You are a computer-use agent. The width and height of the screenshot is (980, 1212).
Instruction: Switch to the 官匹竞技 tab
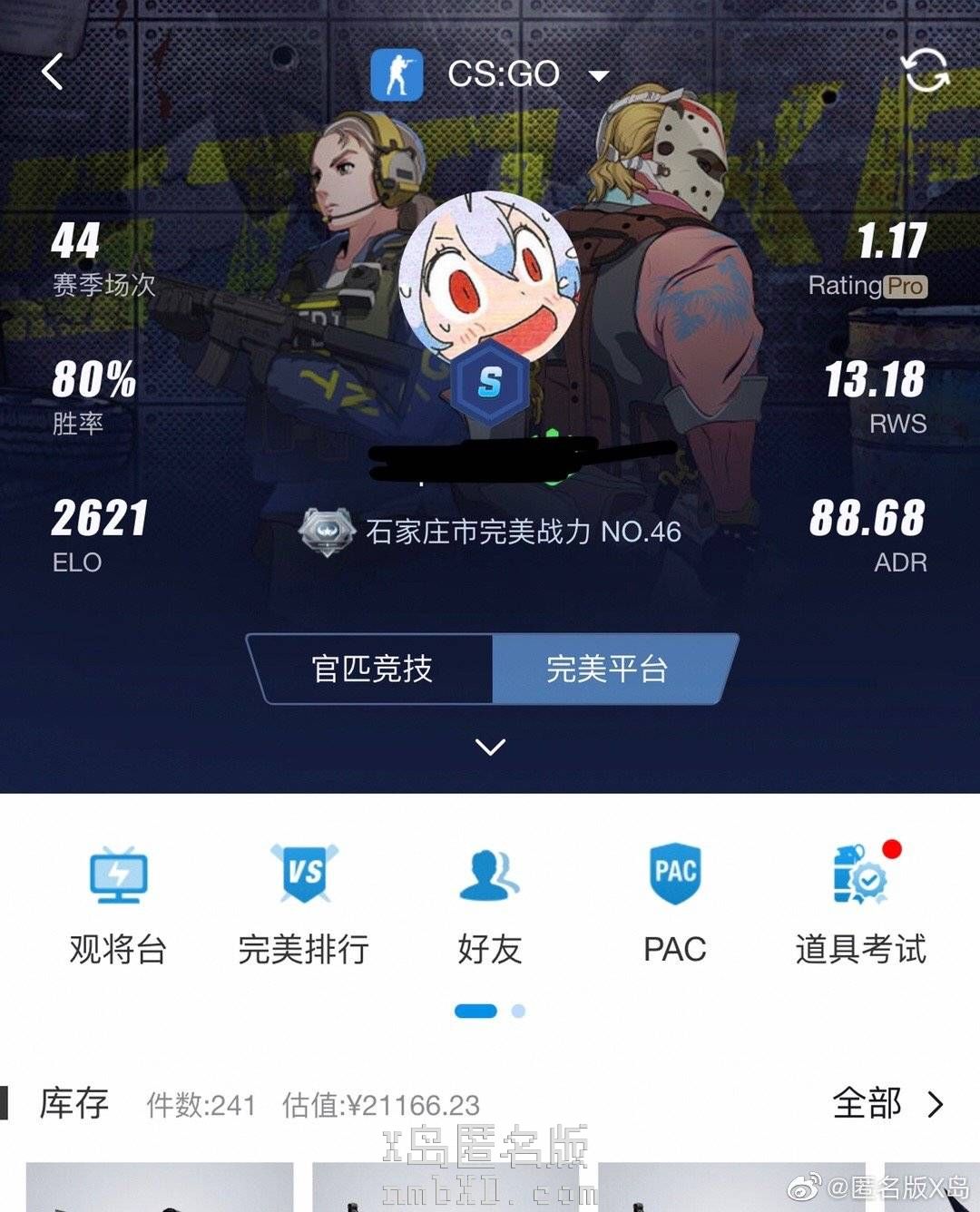372,670
